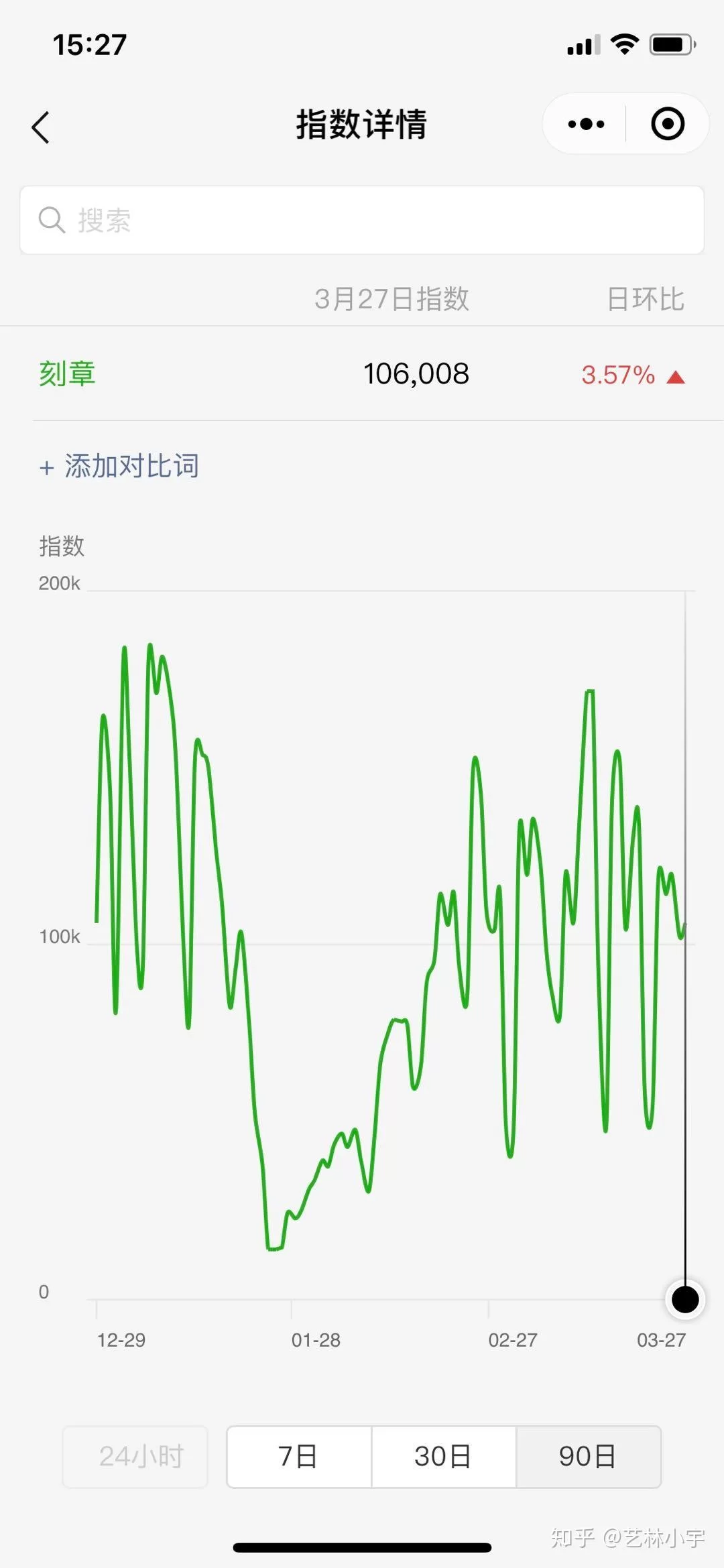Tap the 搜索 search field
724x1568 pixels.
(362, 220)
